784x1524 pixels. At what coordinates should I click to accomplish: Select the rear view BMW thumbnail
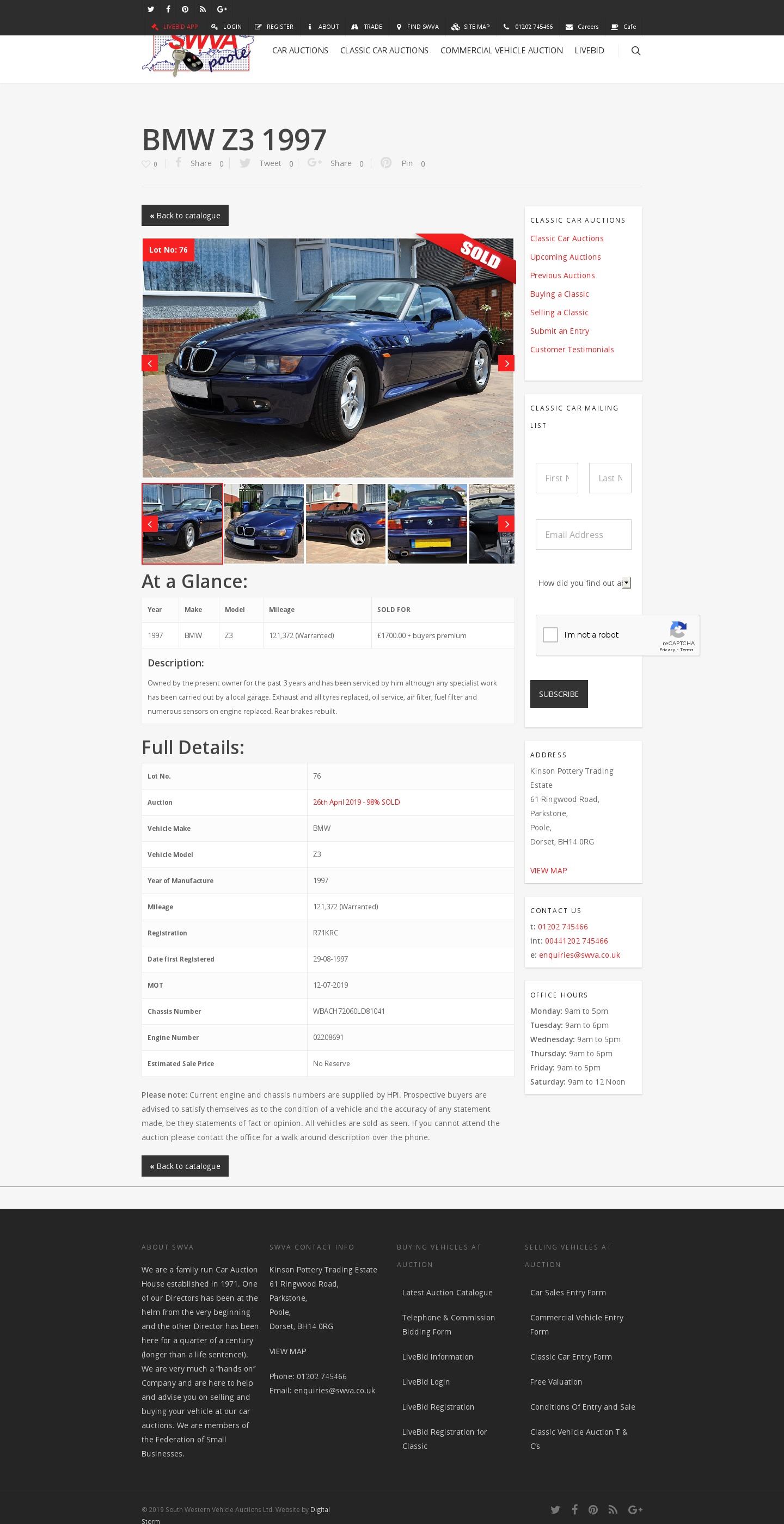427,524
